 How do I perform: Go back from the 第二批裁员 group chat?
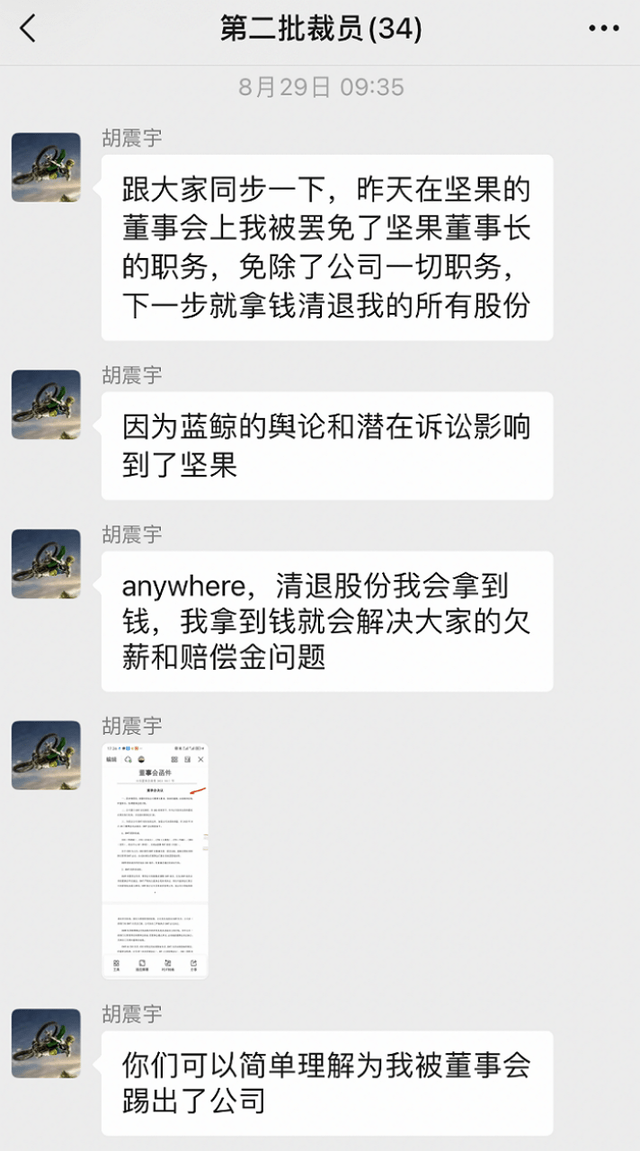tap(28, 29)
